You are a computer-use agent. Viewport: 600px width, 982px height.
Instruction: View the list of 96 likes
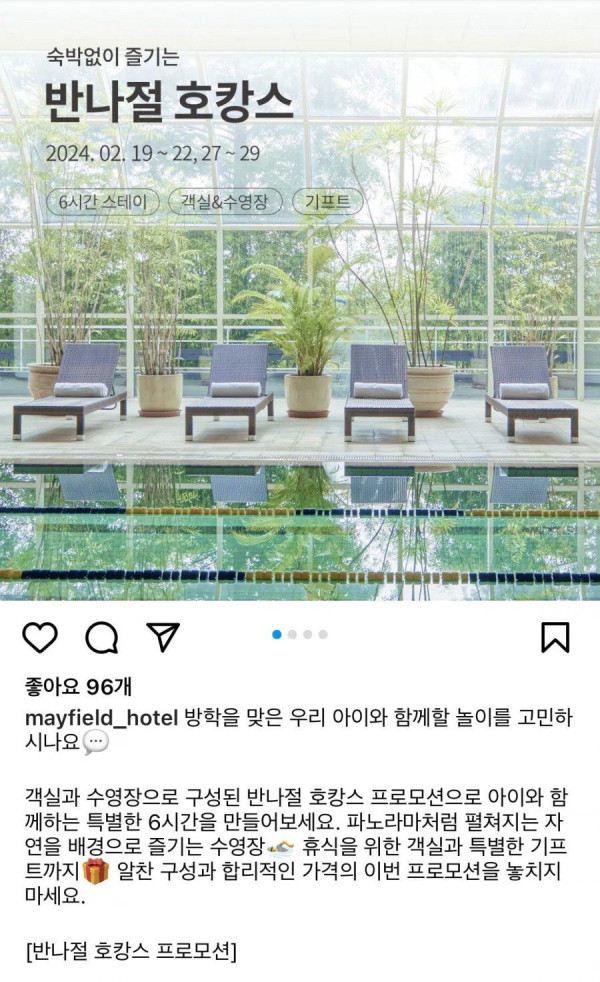(x=78, y=687)
